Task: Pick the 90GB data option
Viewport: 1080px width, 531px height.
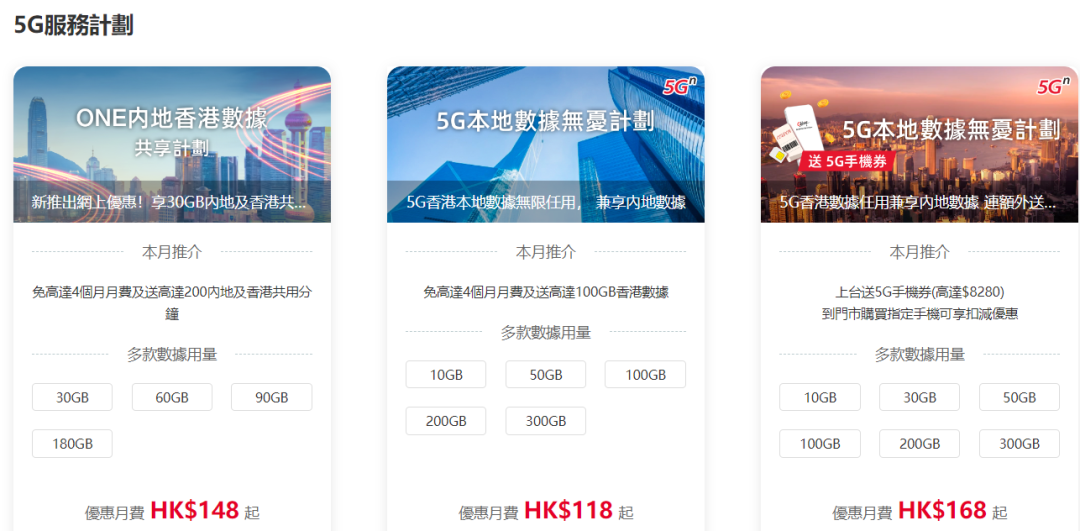Action: click(x=271, y=397)
